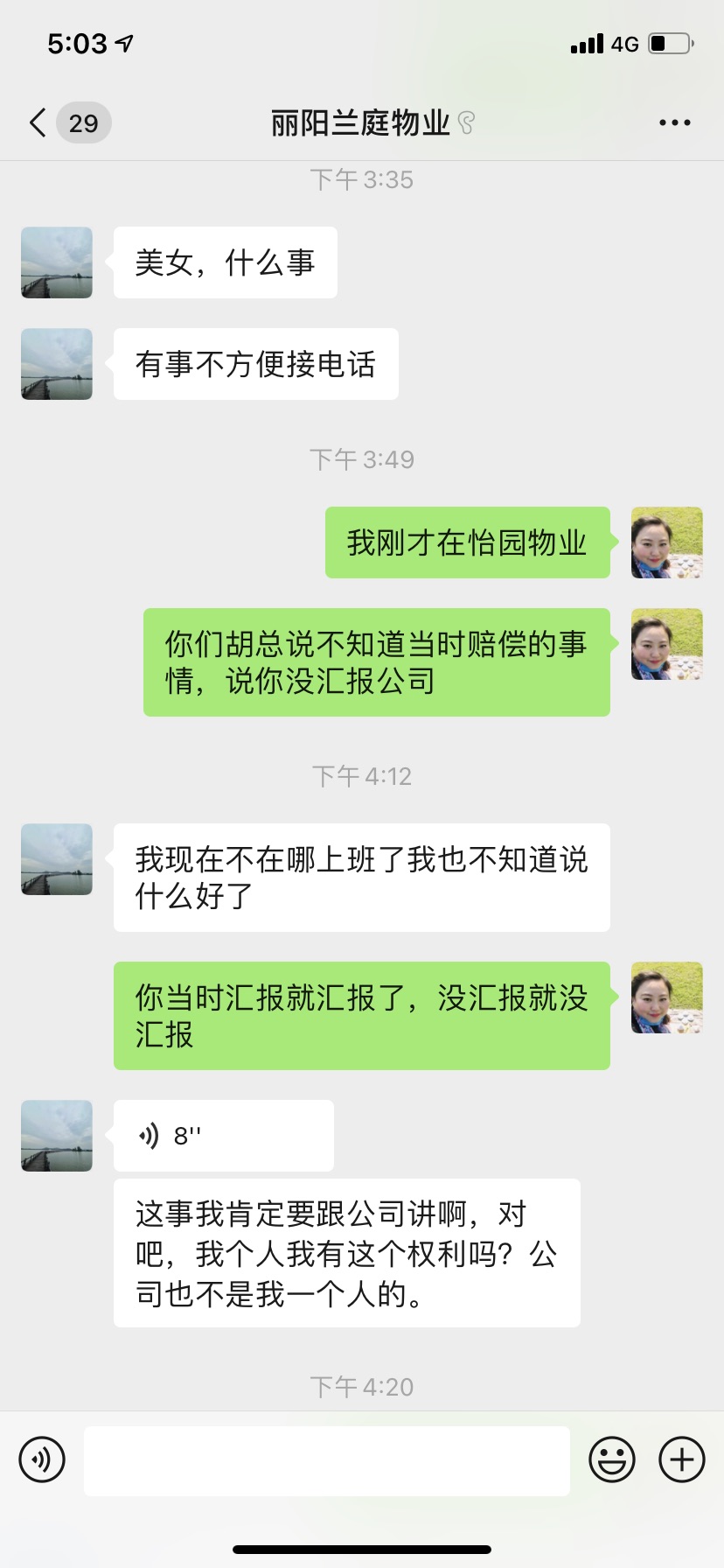Open the plus attachments menu

click(x=681, y=1459)
